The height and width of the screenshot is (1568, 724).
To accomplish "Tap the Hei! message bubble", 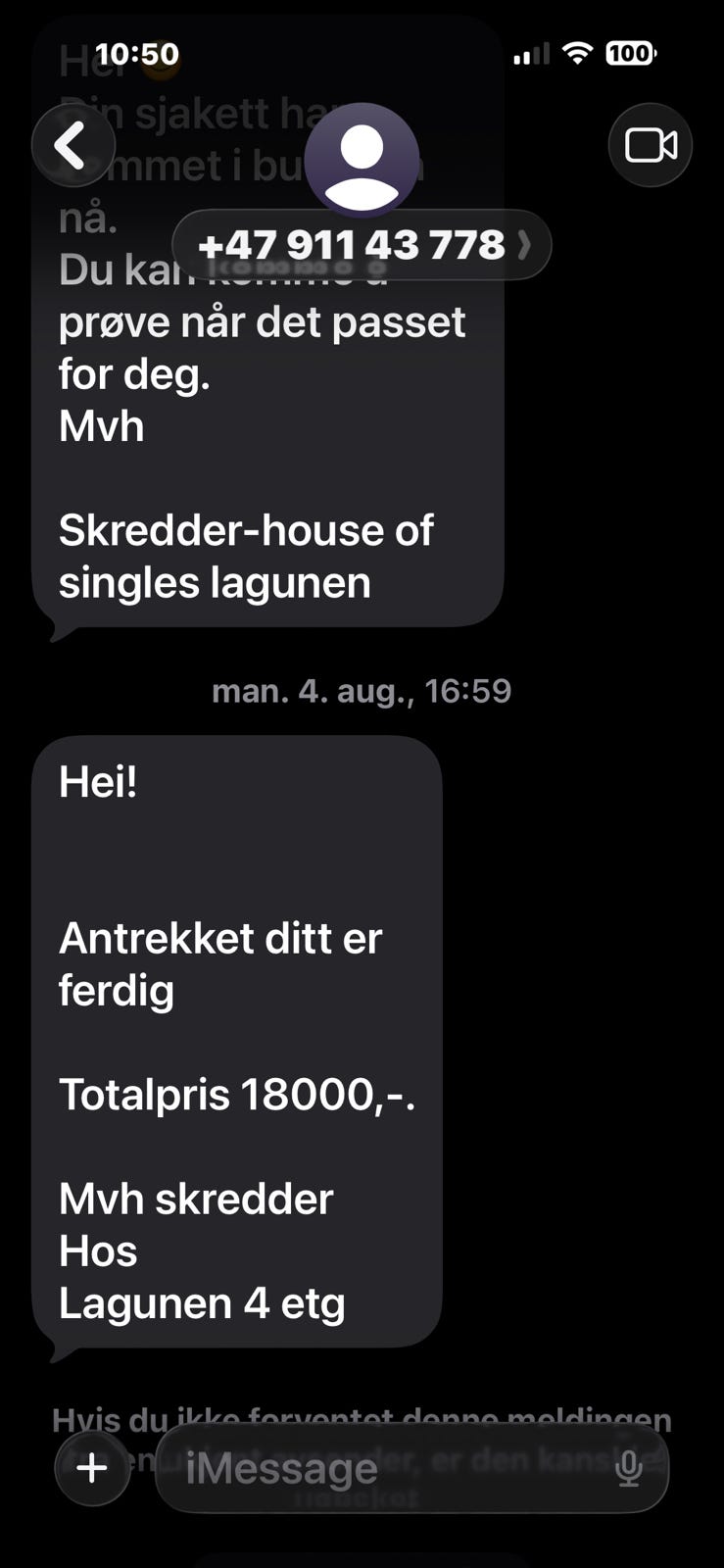I will 98,780.
